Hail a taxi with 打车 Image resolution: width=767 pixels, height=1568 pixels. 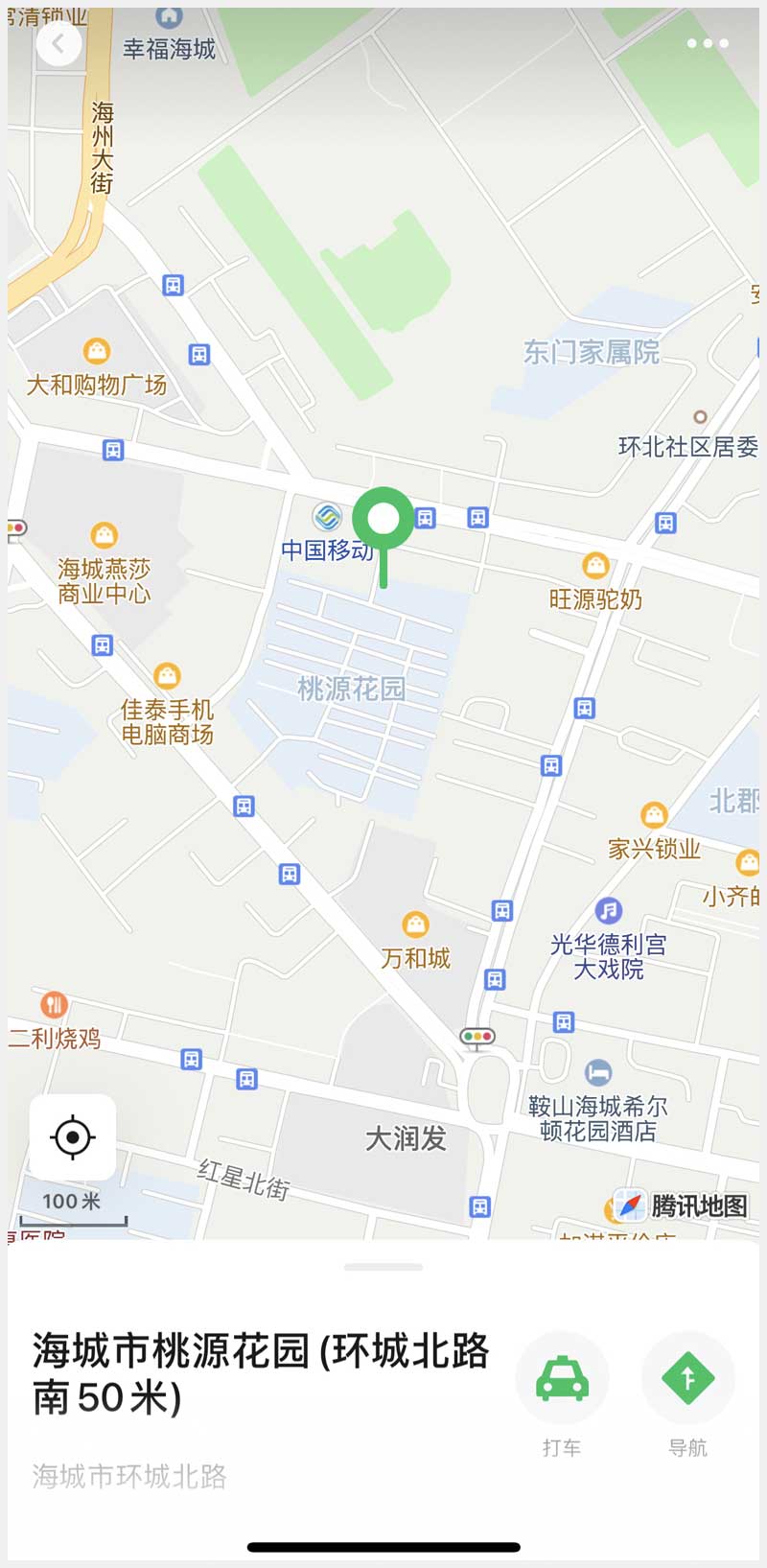pyautogui.click(x=562, y=1378)
